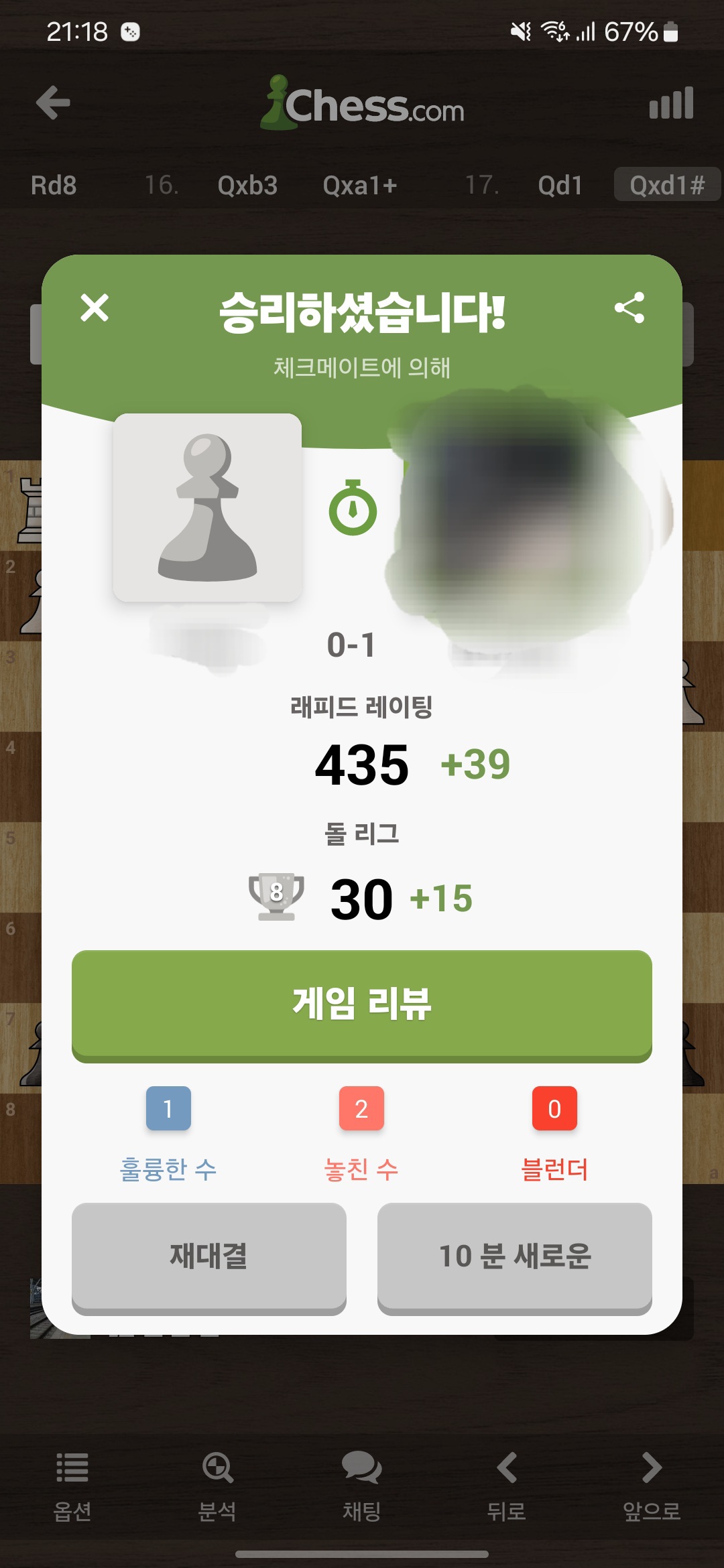Open 분석 analysis
This screenshot has height=1568, width=724.
tap(217, 1482)
